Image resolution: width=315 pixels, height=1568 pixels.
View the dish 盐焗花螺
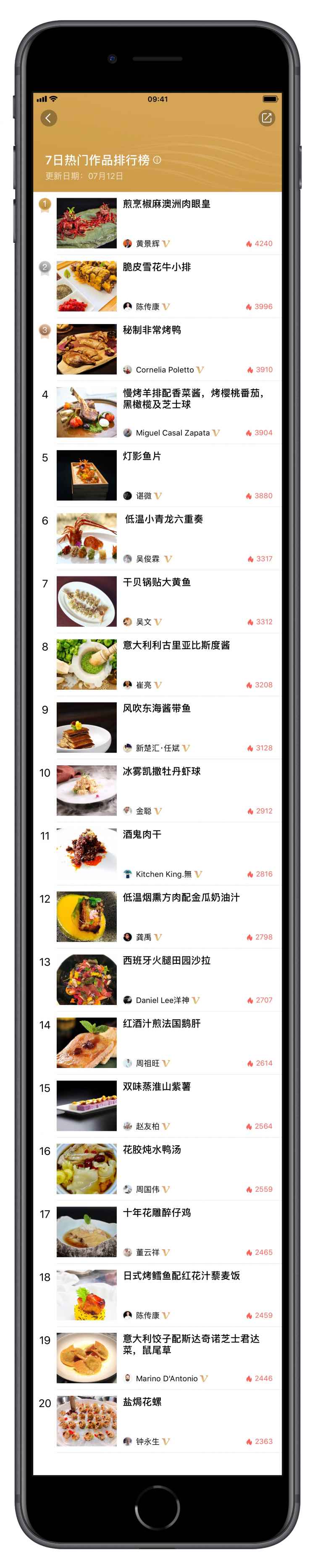[142, 1401]
